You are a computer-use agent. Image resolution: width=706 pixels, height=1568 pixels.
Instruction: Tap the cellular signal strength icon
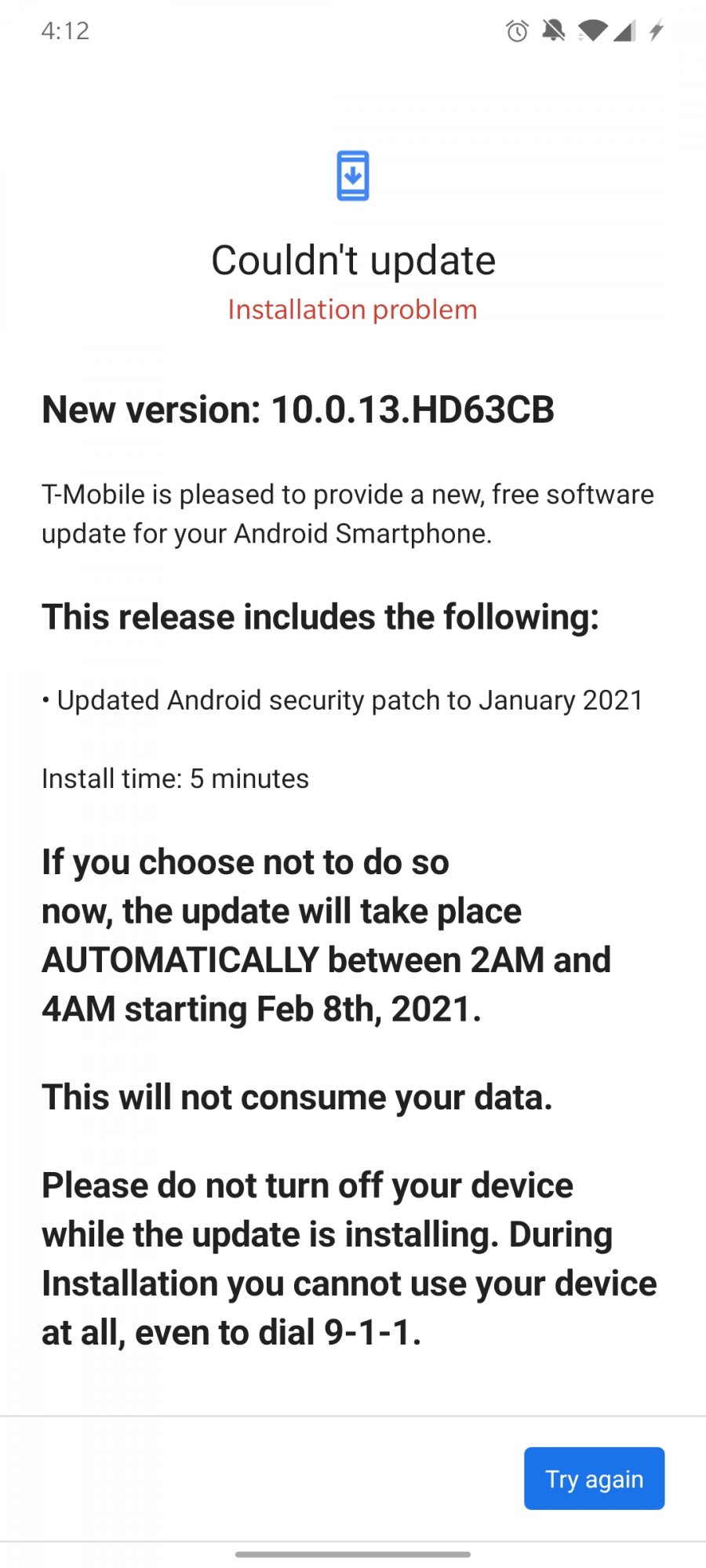625,32
